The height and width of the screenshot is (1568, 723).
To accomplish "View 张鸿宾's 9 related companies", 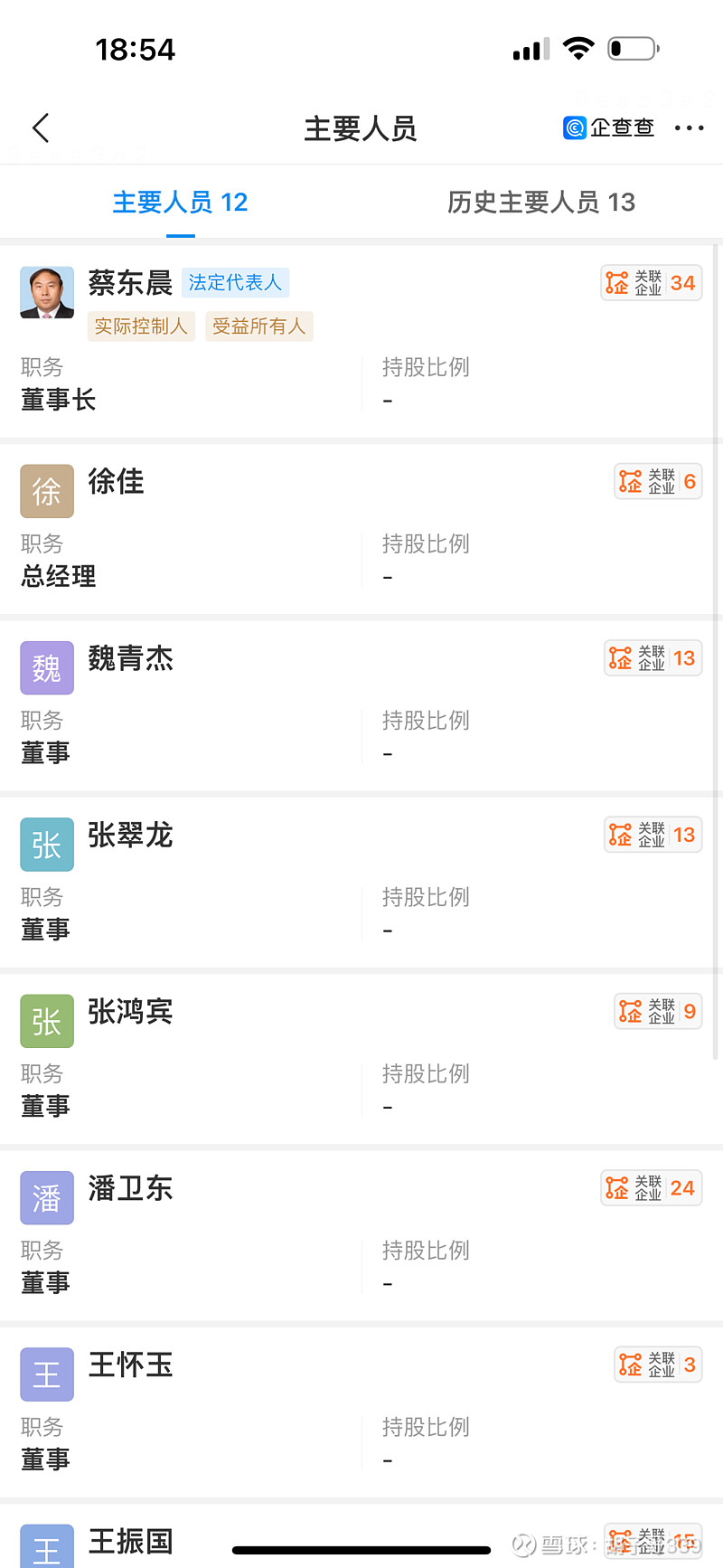I will [x=658, y=1011].
